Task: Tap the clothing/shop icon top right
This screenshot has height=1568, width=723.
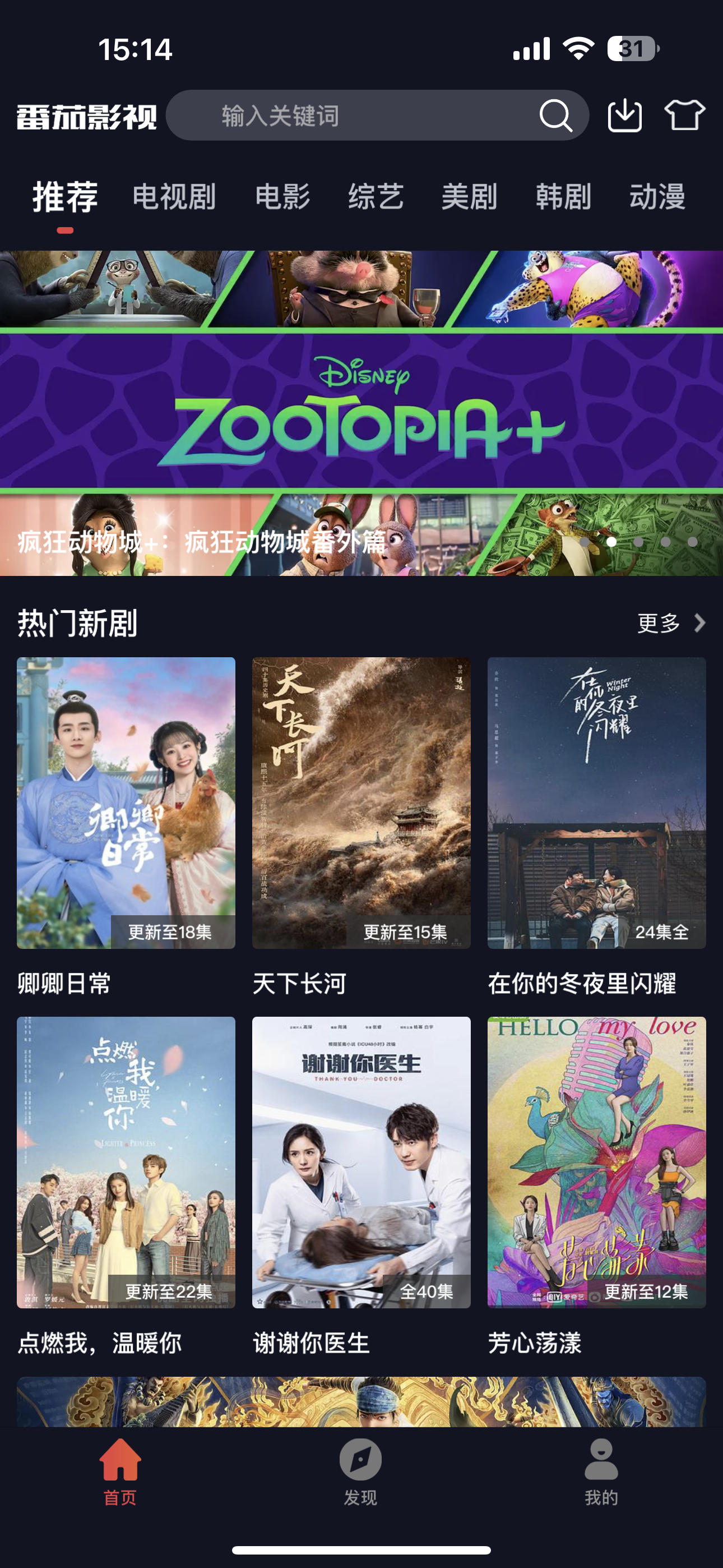Action: pos(684,117)
